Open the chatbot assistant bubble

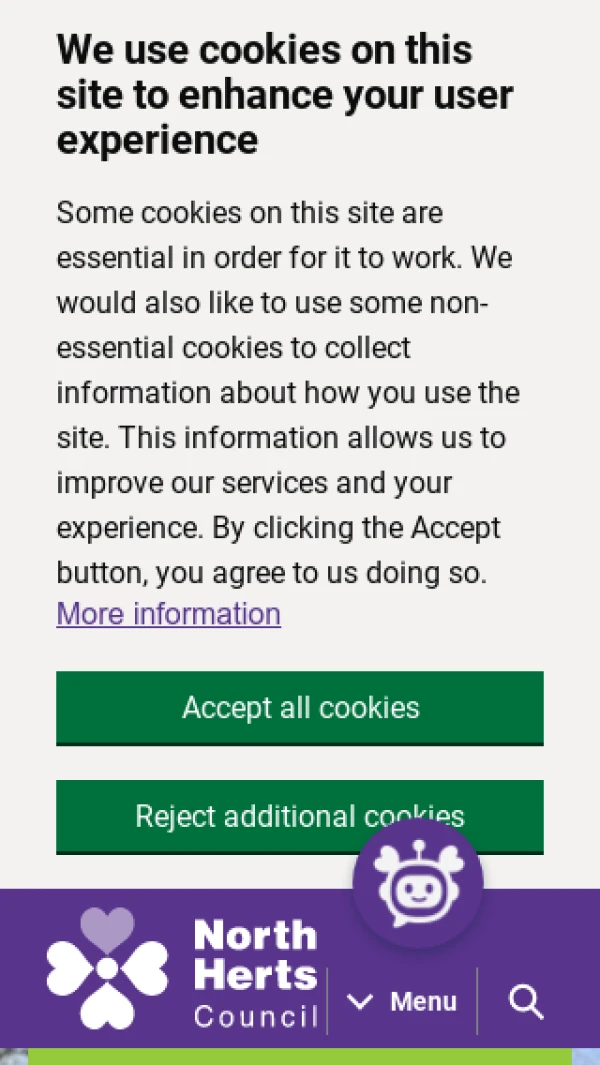pyautogui.click(x=418, y=884)
